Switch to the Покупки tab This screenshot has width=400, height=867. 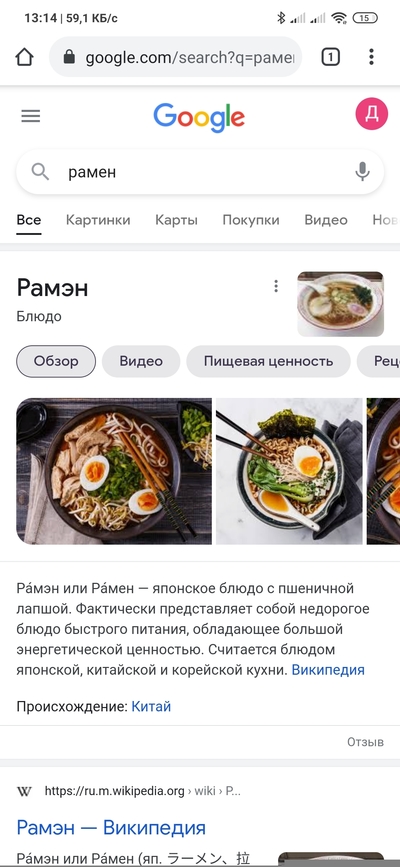[251, 220]
